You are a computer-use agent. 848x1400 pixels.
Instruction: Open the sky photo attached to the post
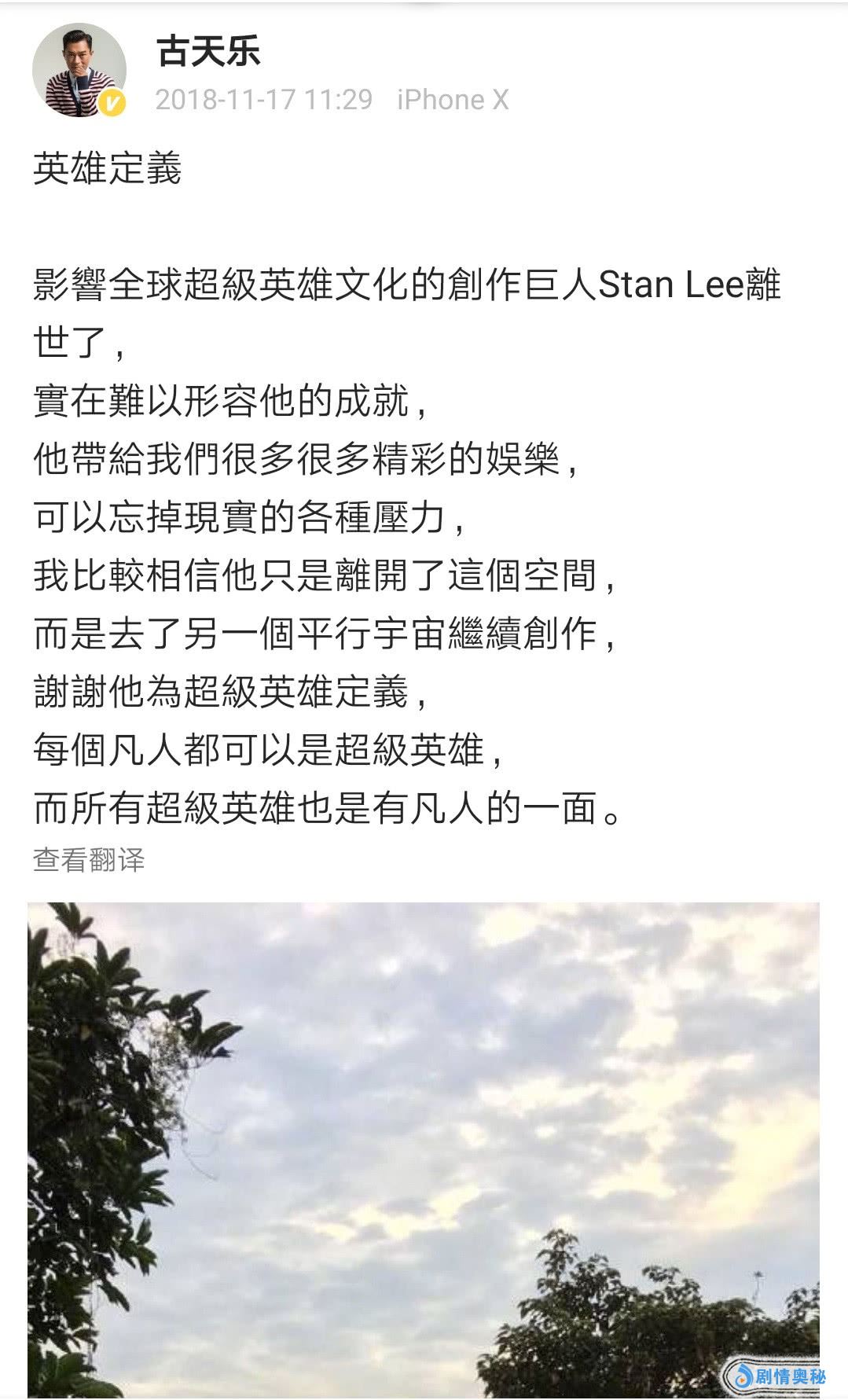coord(423,1148)
